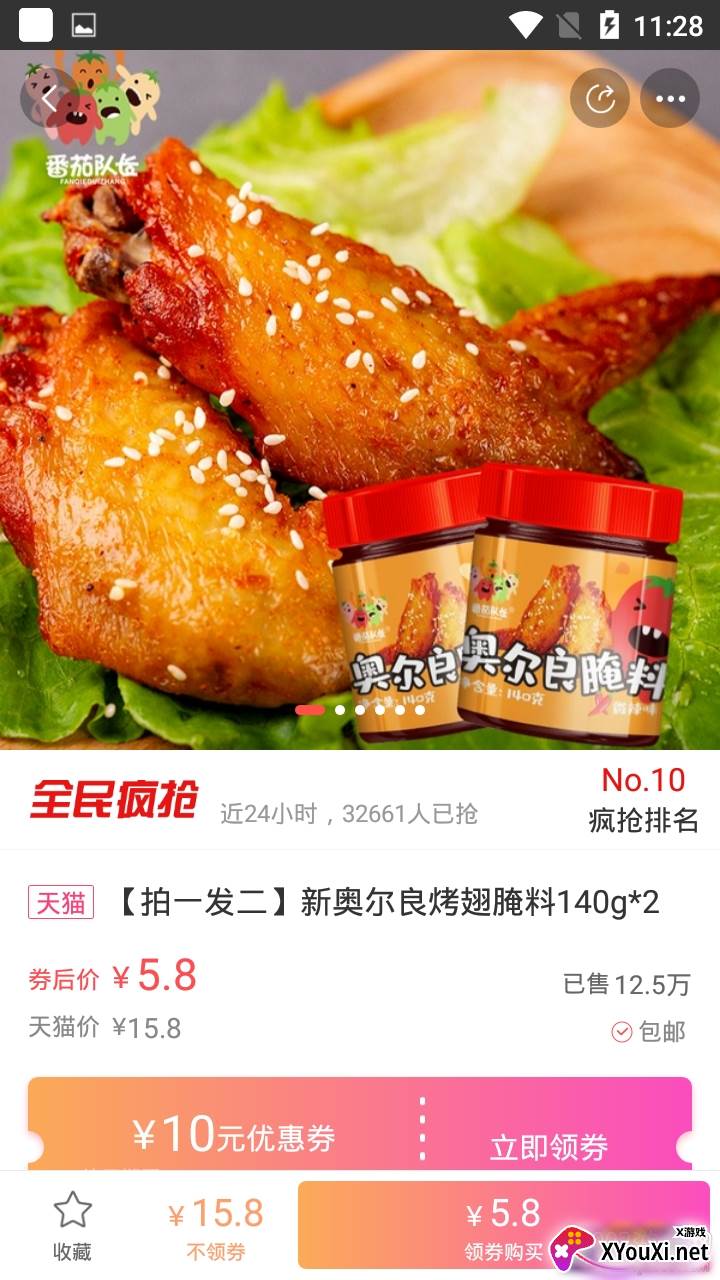Screen dimensions: 720x1280
Task: Share this product
Action: pyautogui.click(x=600, y=98)
